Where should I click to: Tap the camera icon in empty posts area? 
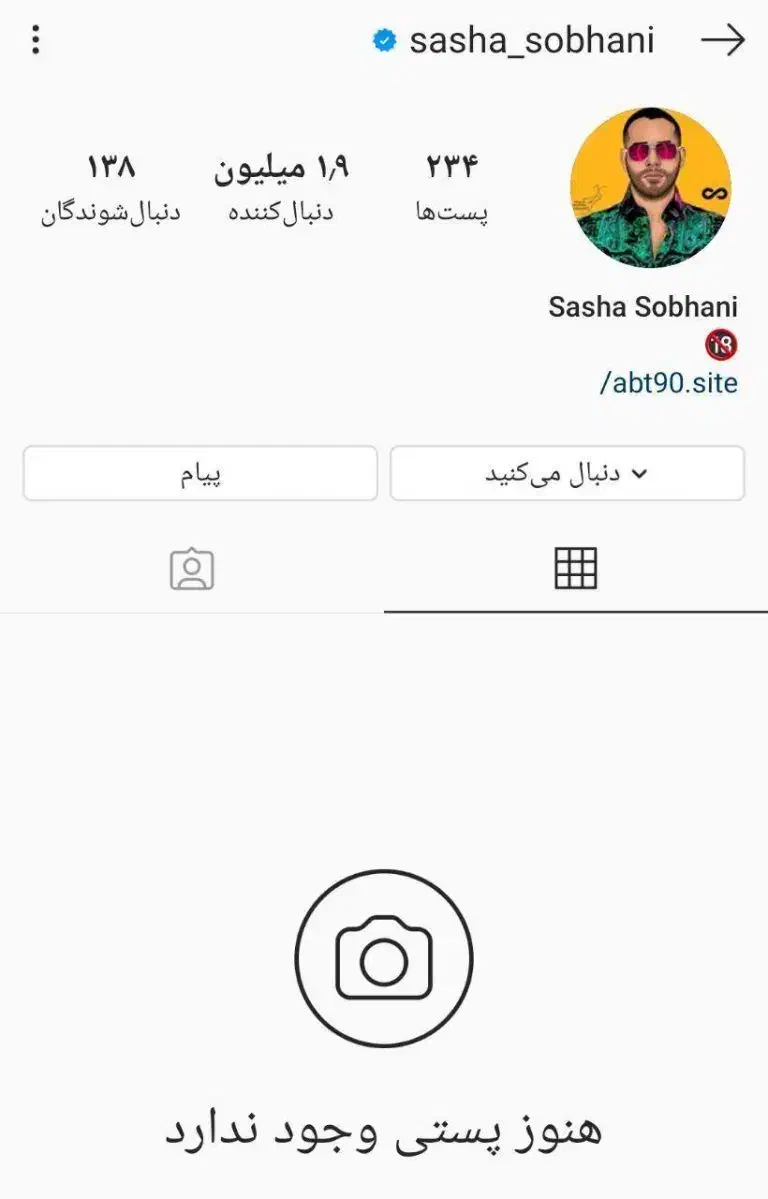384,960
